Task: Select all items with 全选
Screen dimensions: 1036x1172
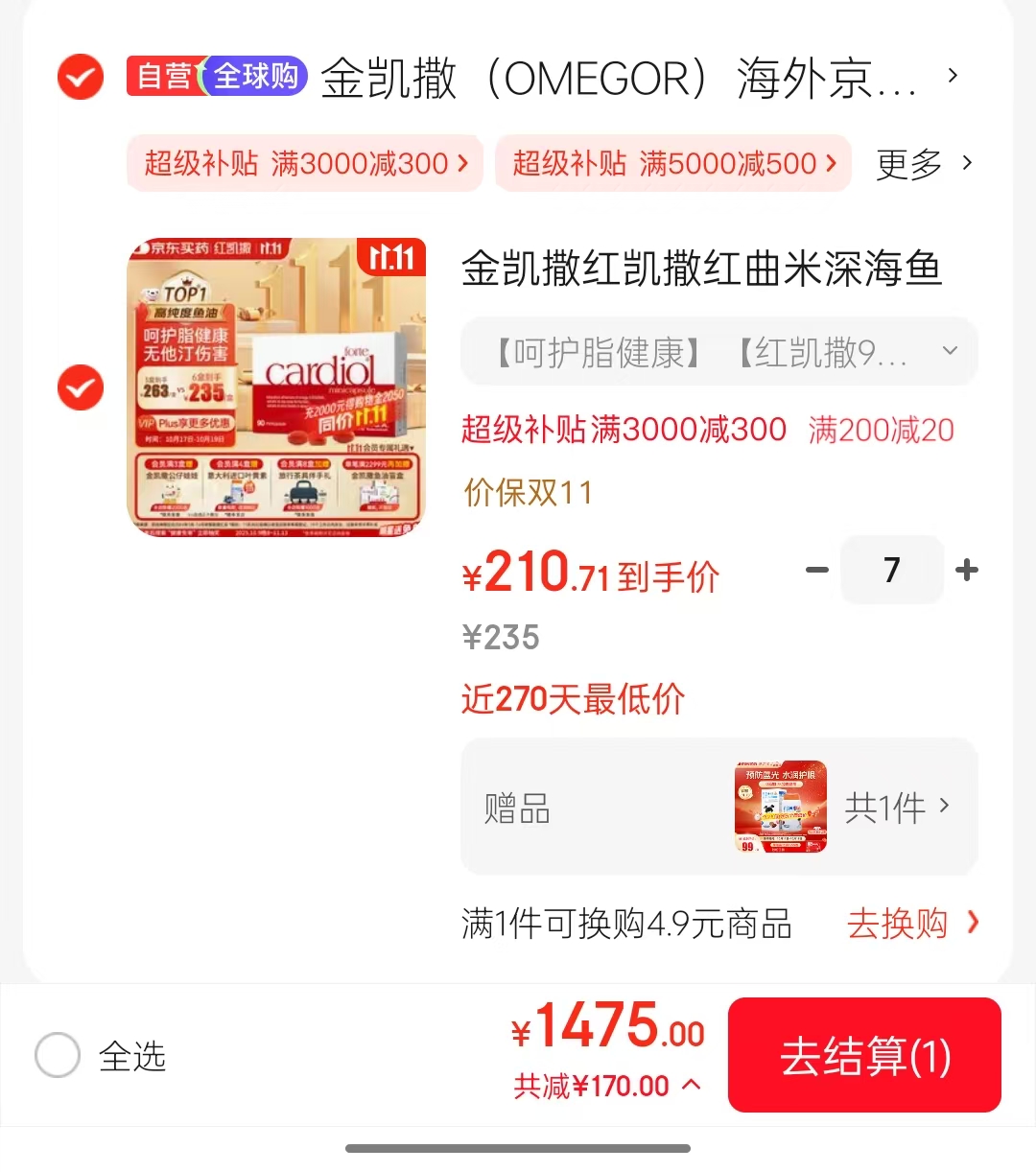Action: point(58,1055)
